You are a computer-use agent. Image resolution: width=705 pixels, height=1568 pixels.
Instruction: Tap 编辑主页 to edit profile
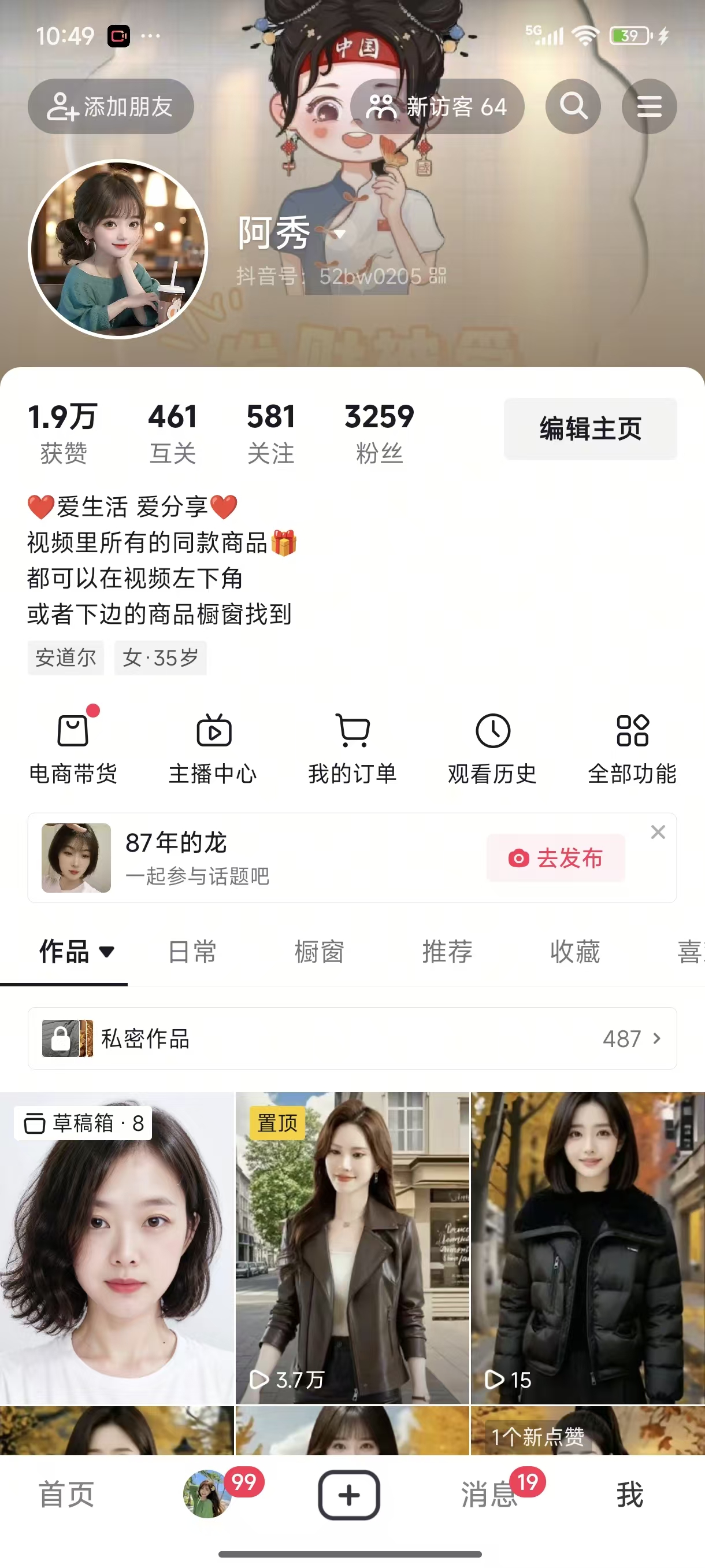click(590, 428)
